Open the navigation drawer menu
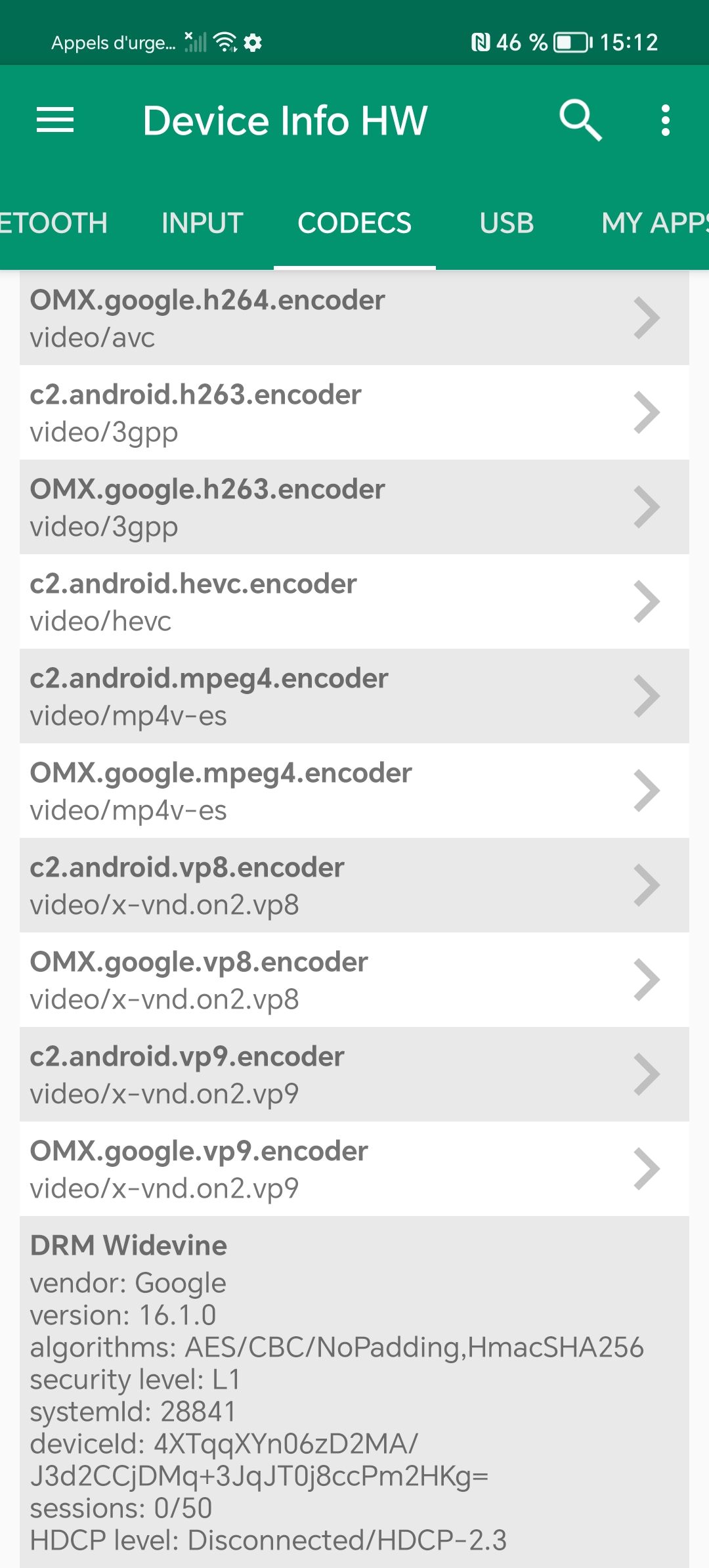This screenshot has height=1568, width=709. [55, 120]
